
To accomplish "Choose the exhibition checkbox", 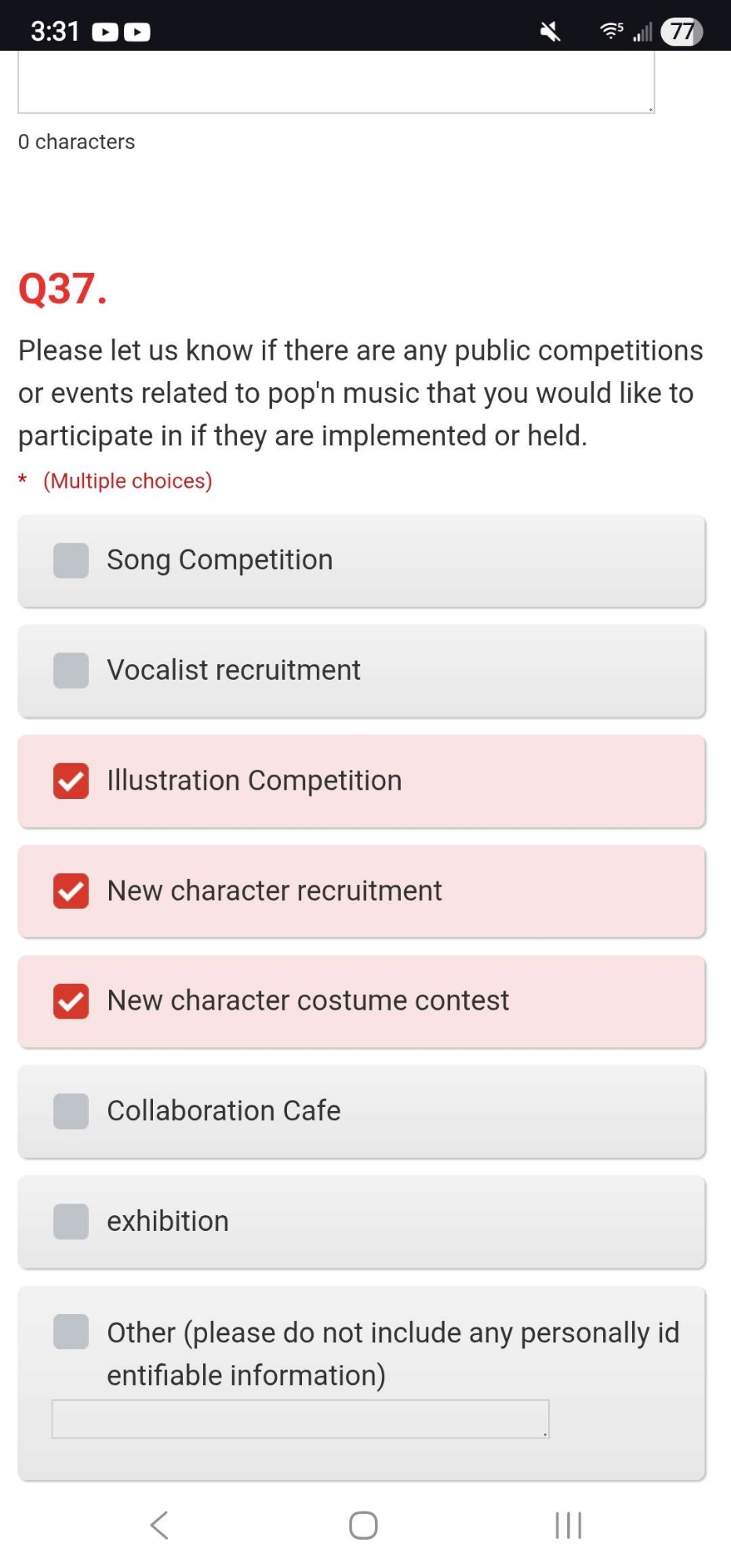I will (x=71, y=1221).
